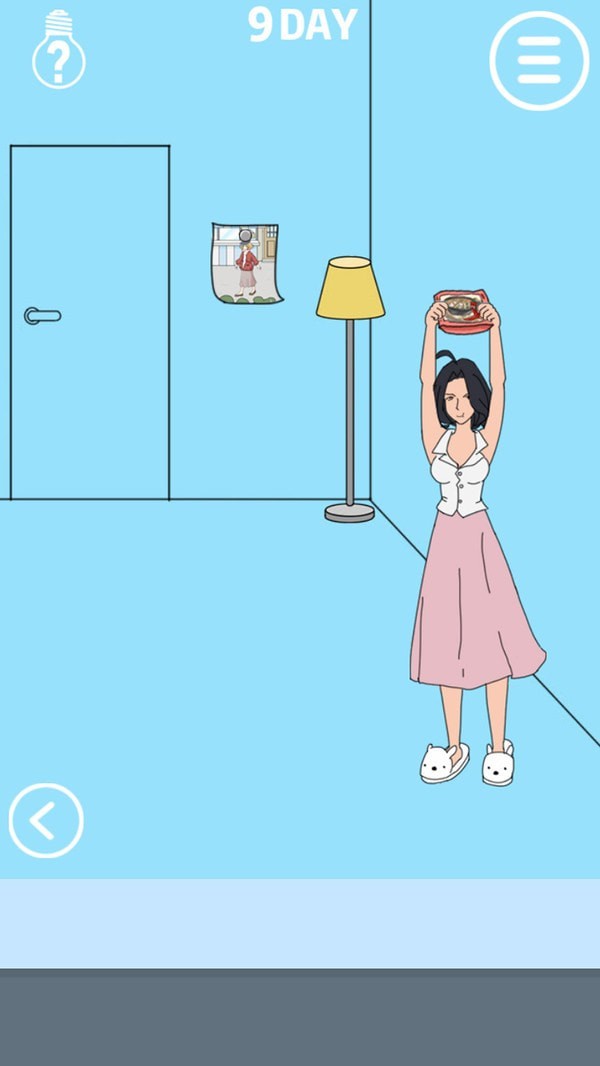This screenshot has width=600, height=1066.
Task: Go to the previous scene with left arrow
Action: point(45,820)
